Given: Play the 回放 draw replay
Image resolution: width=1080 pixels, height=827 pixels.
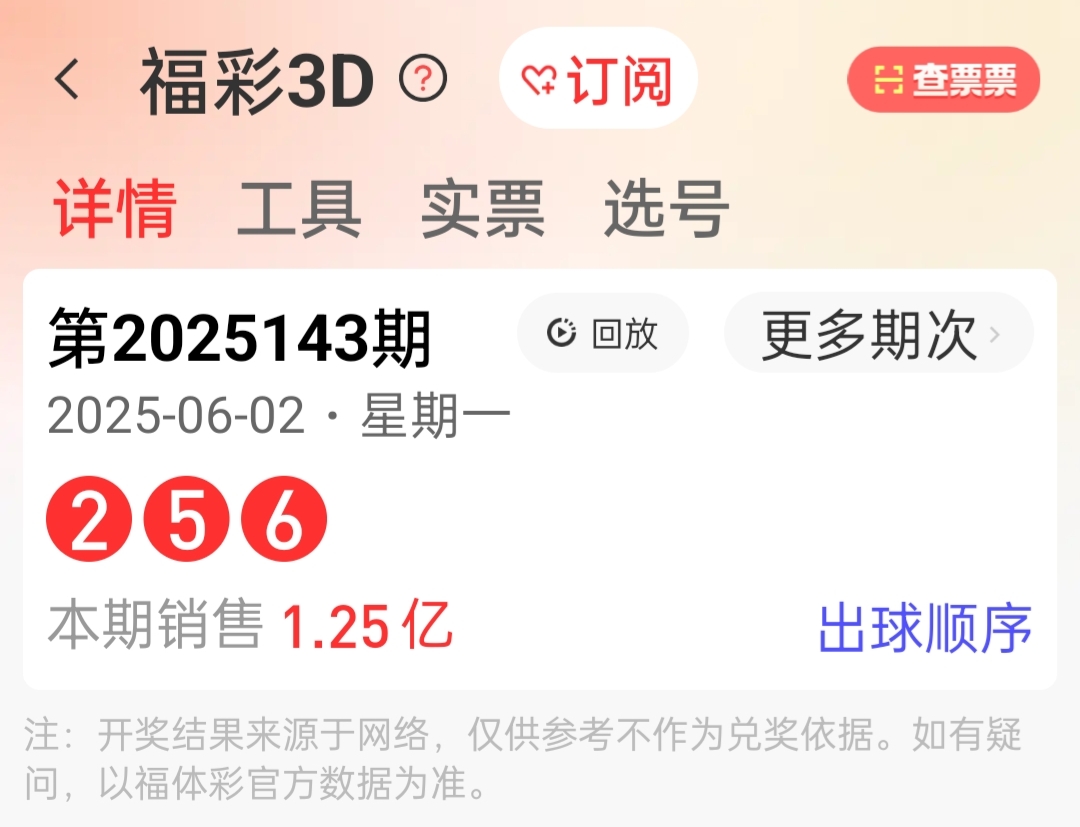Looking at the screenshot, I should 602,333.
